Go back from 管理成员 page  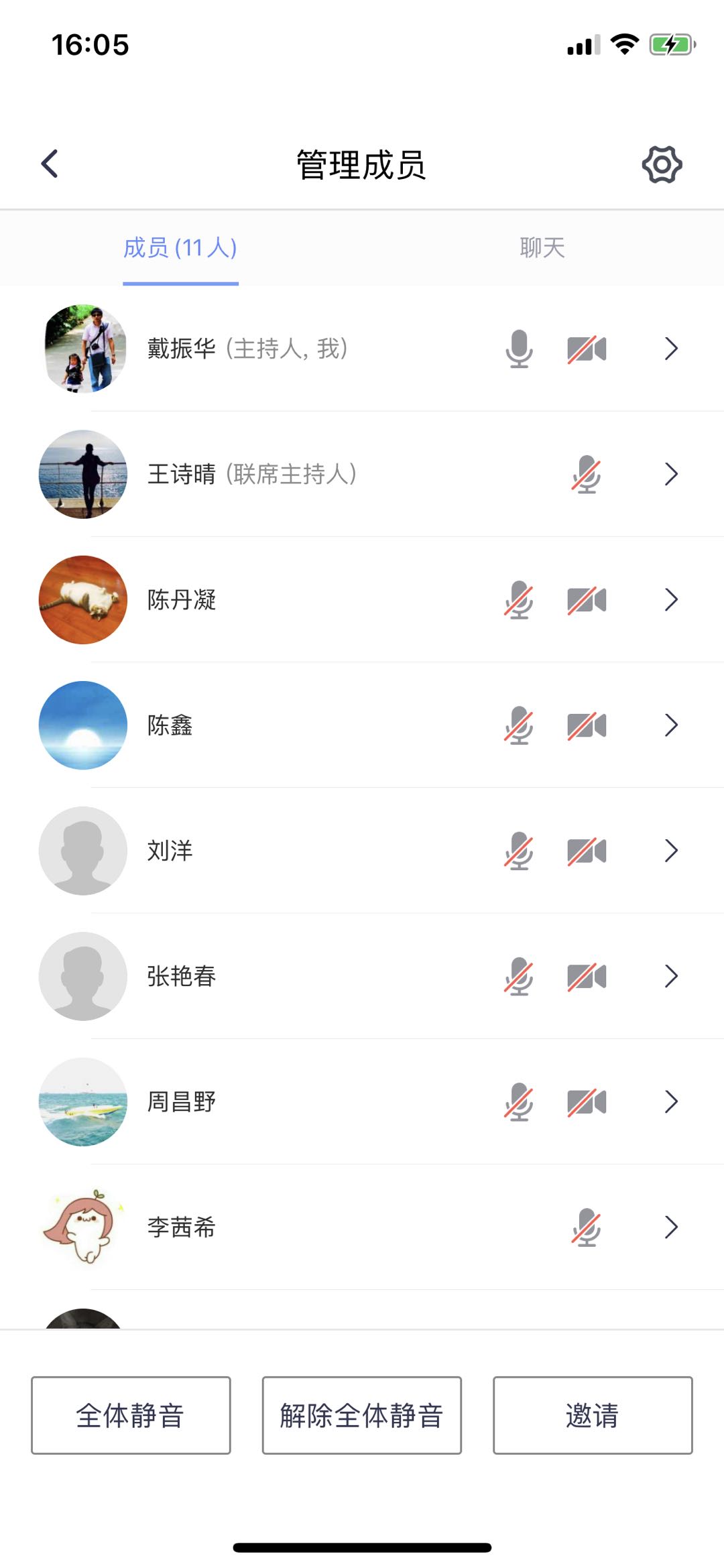(x=50, y=164)
